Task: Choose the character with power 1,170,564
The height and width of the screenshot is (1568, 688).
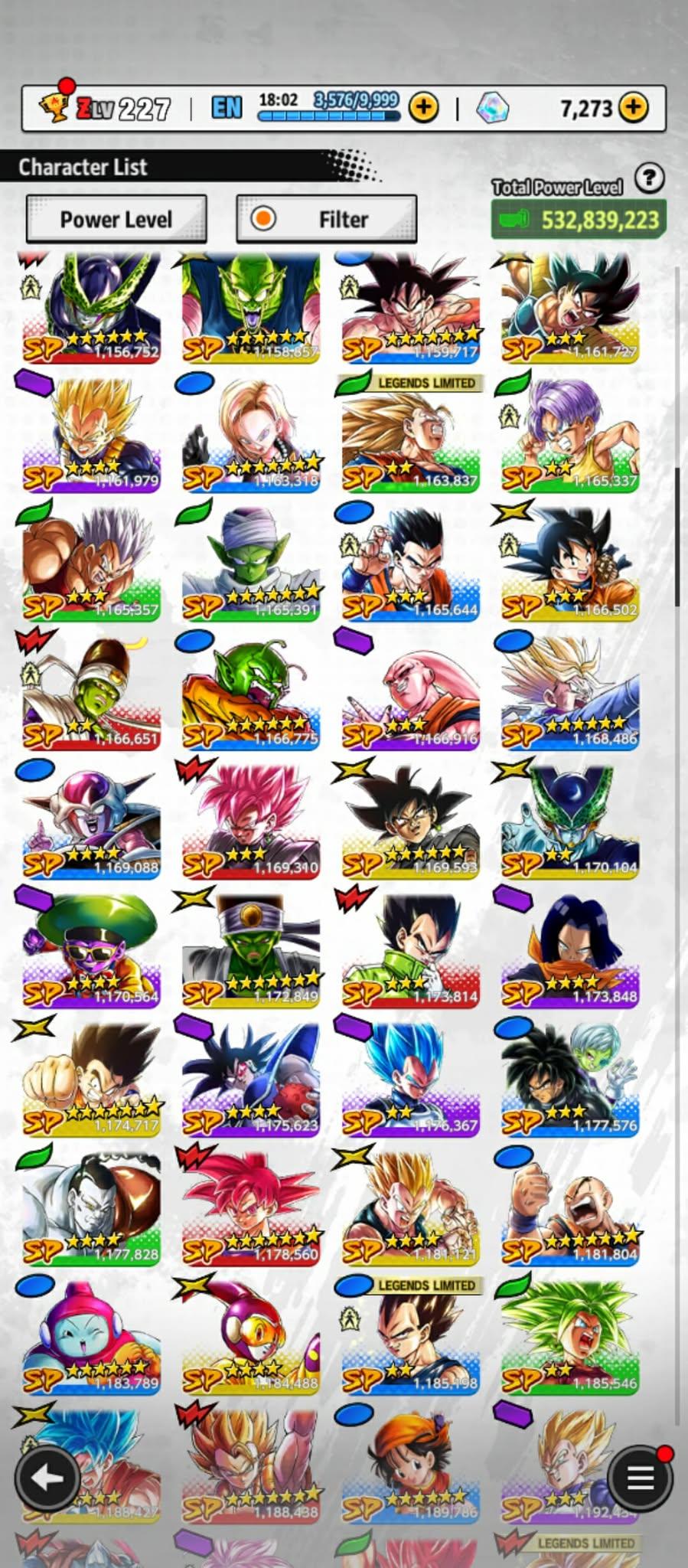Action: 91,951
